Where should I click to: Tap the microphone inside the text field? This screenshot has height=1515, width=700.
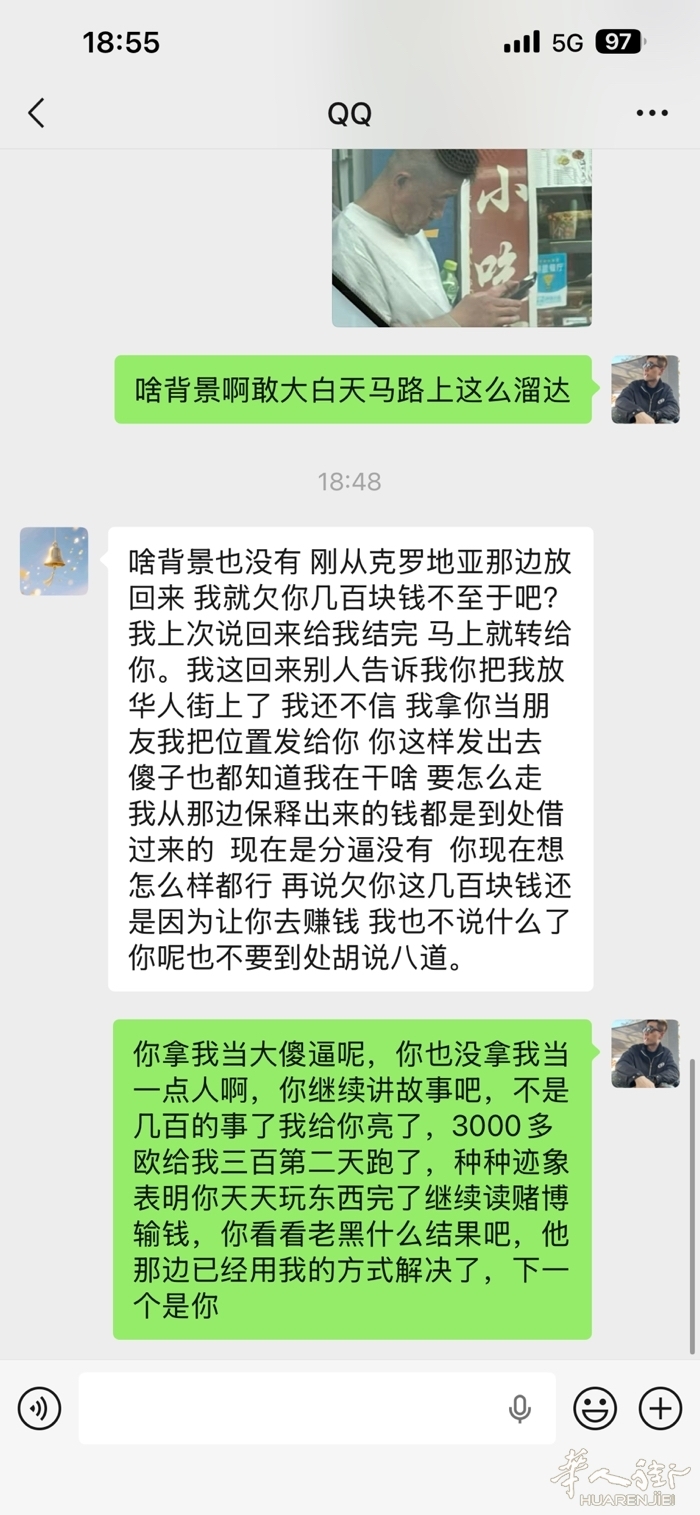(x=519, y=1408)
